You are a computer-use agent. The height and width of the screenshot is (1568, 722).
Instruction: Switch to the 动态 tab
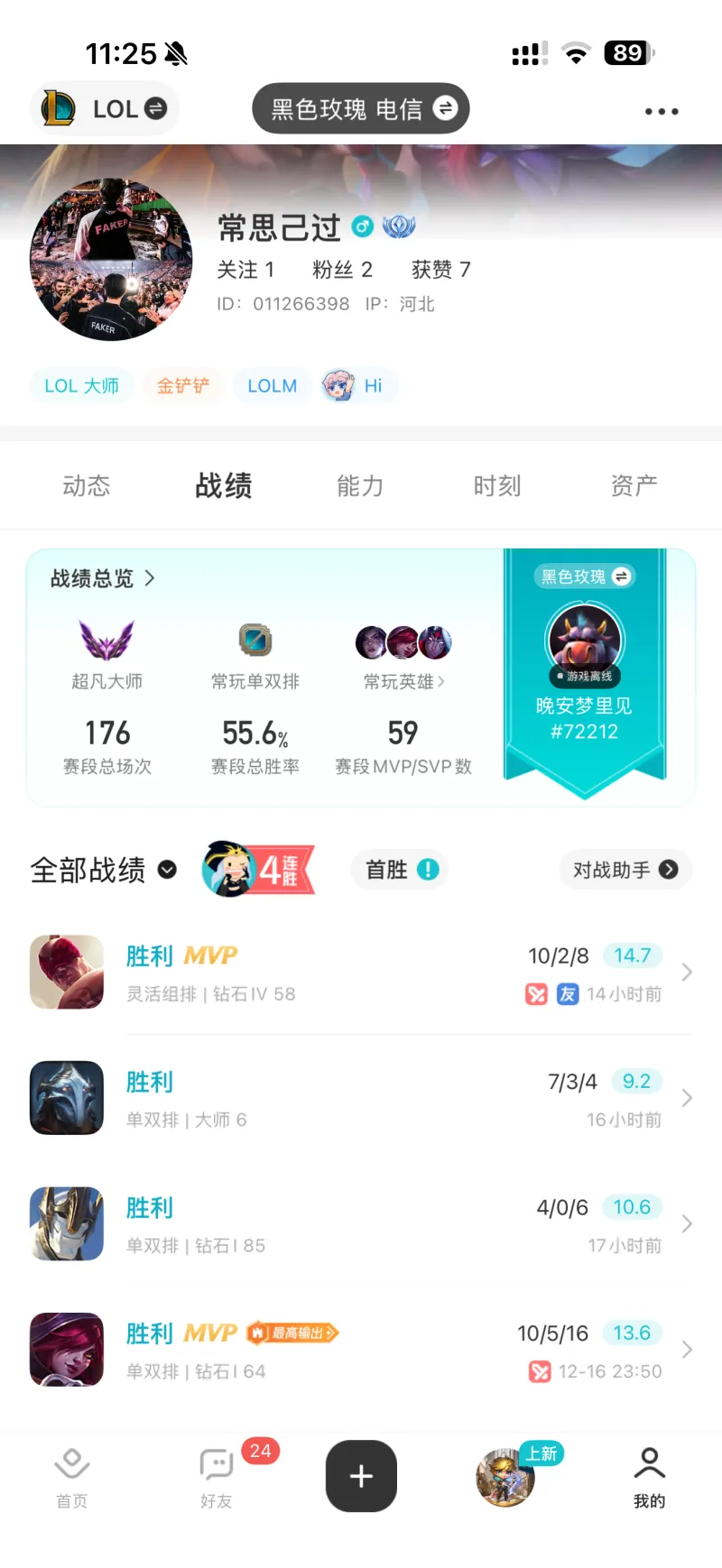click(x=87, y=486)
